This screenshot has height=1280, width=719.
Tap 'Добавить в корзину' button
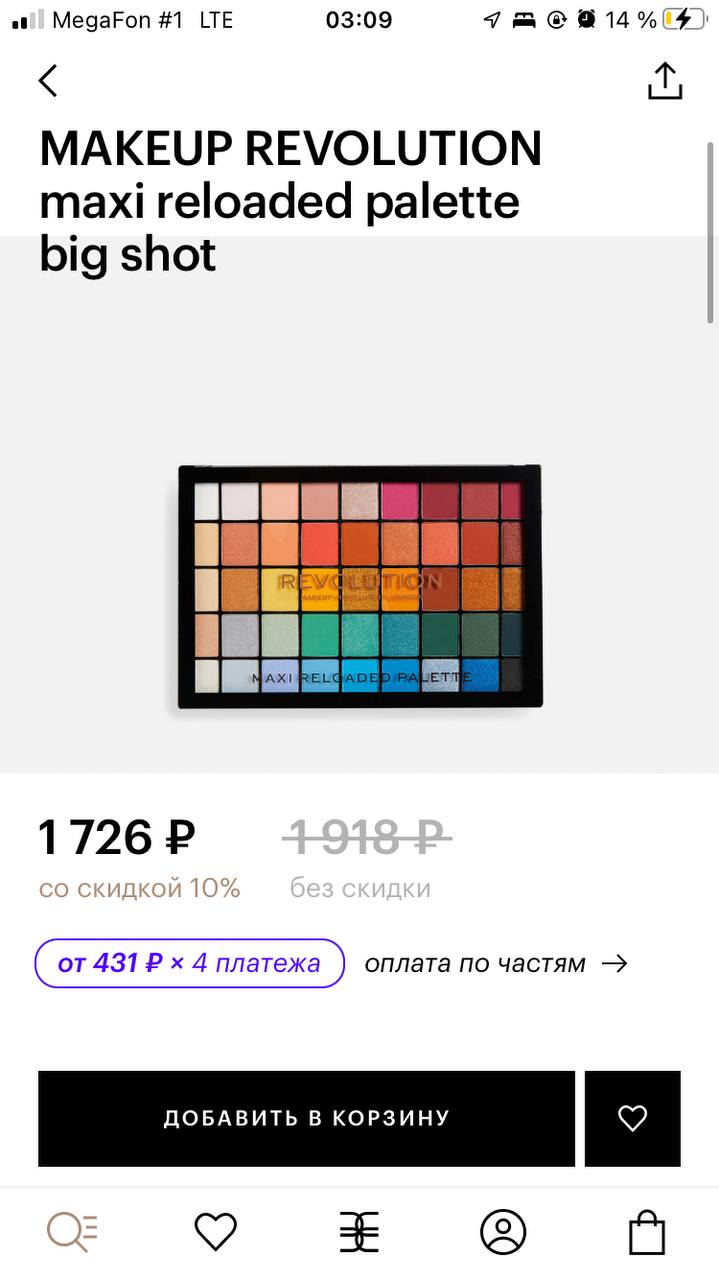[307, 1118]
